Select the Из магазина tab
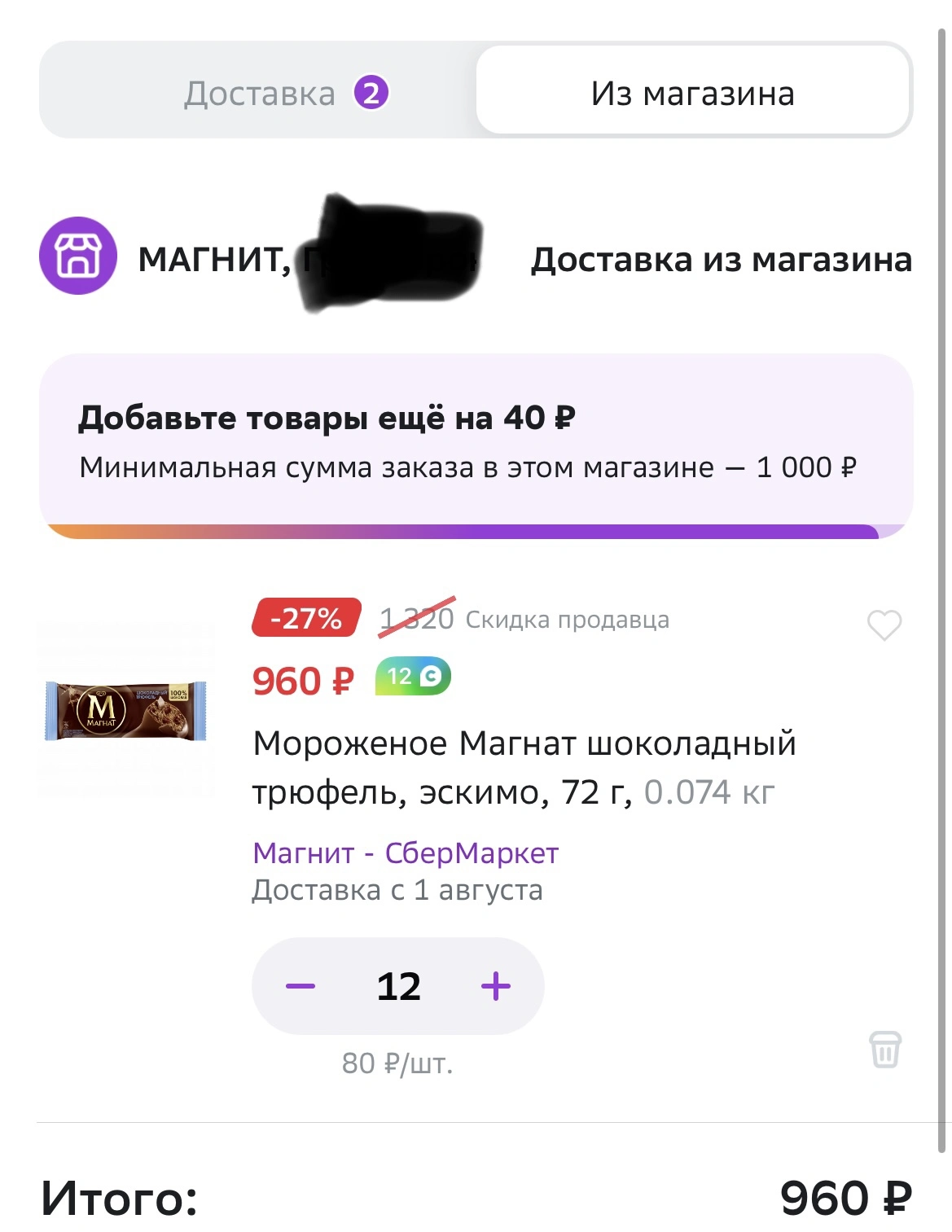 click(x=692, y=91)
